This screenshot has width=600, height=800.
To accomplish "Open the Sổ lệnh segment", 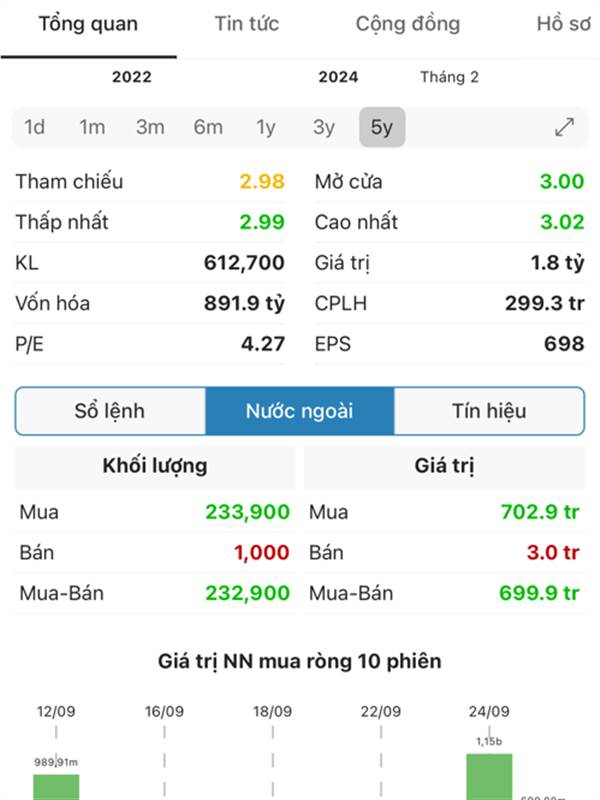I will (x=110, y=411).
